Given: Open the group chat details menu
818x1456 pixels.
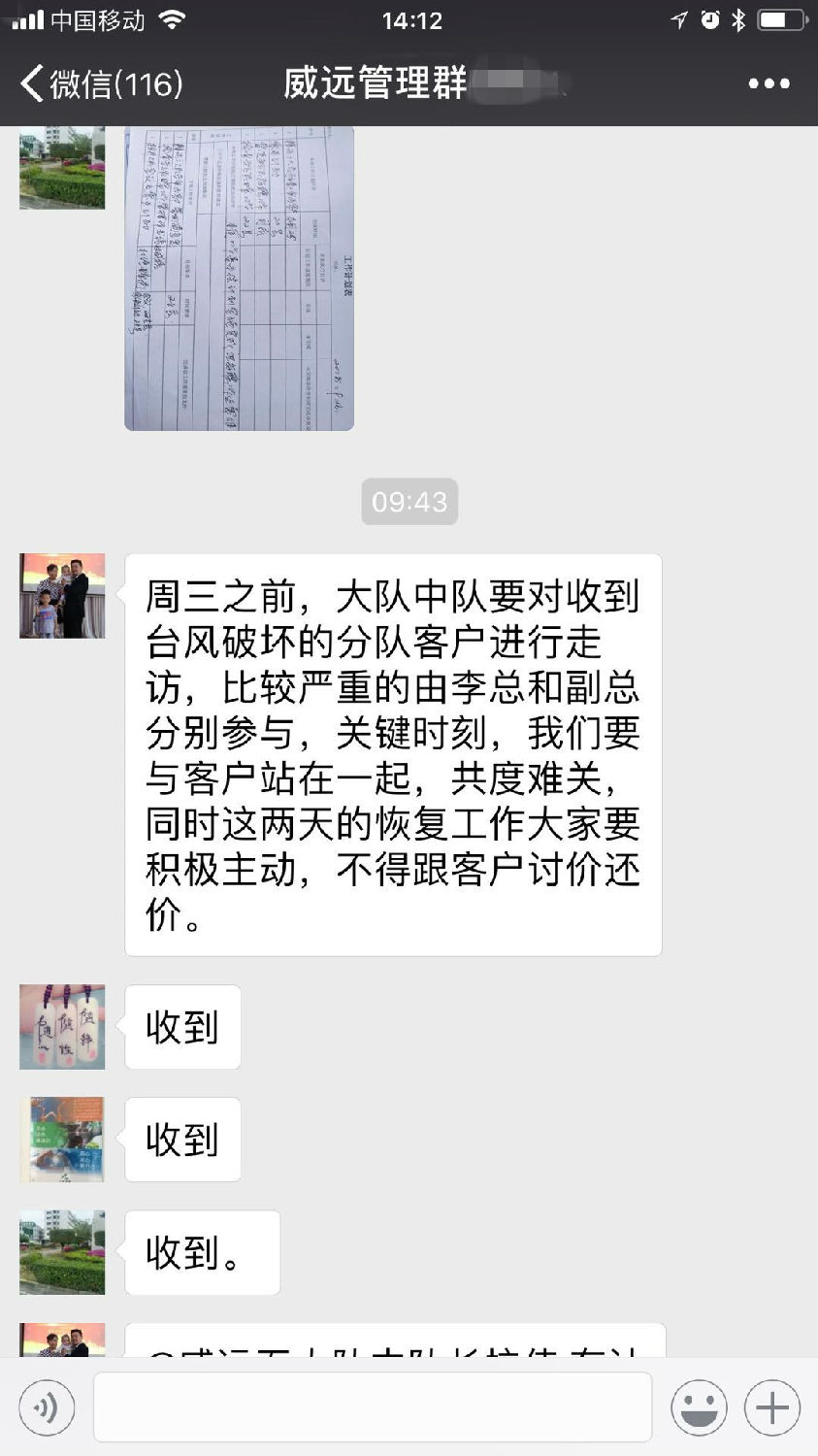Looking at the screenshot, I should click(769, 83).
